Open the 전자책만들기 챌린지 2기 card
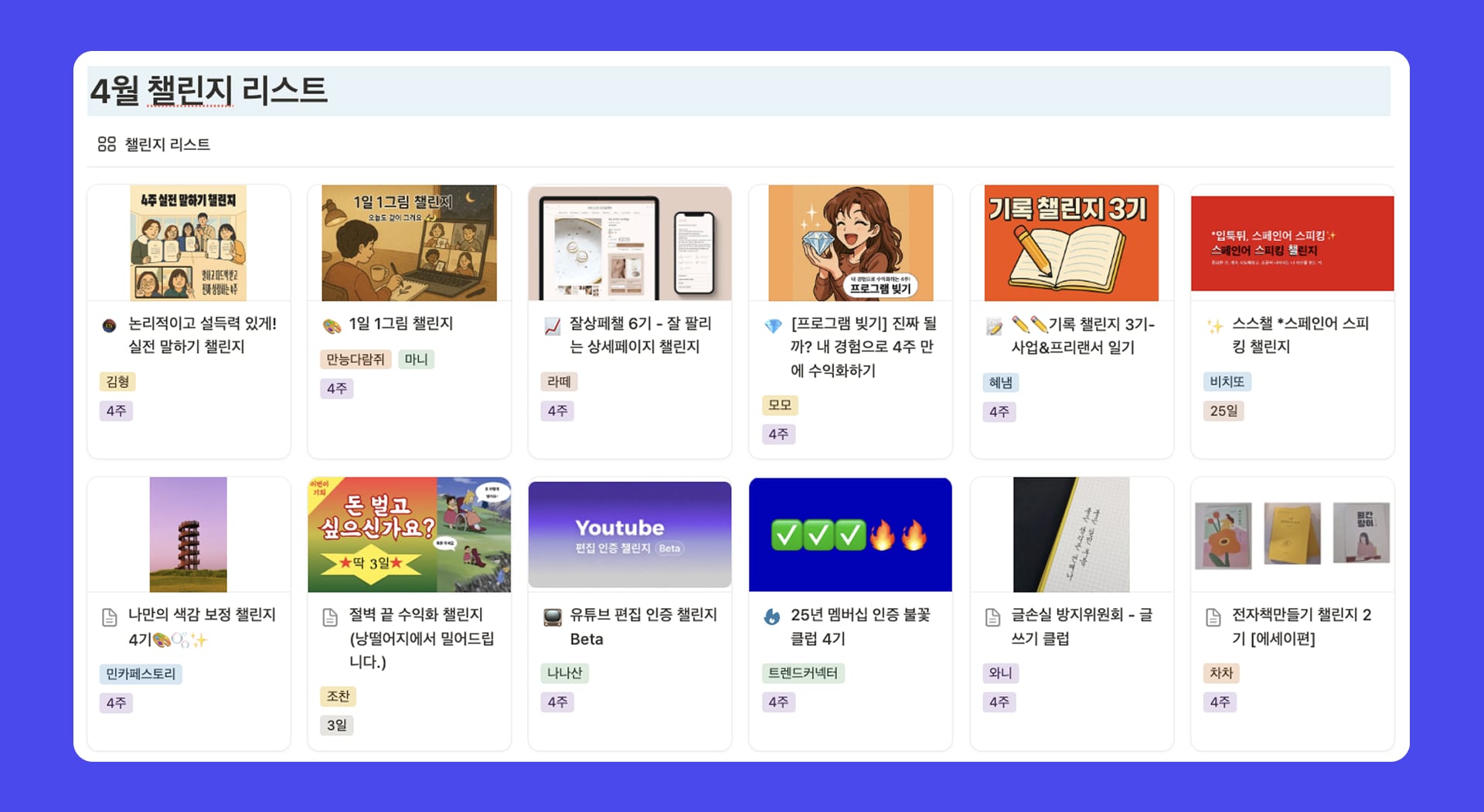Viewport: 1484px width, 812px height. coord(1300,626)
